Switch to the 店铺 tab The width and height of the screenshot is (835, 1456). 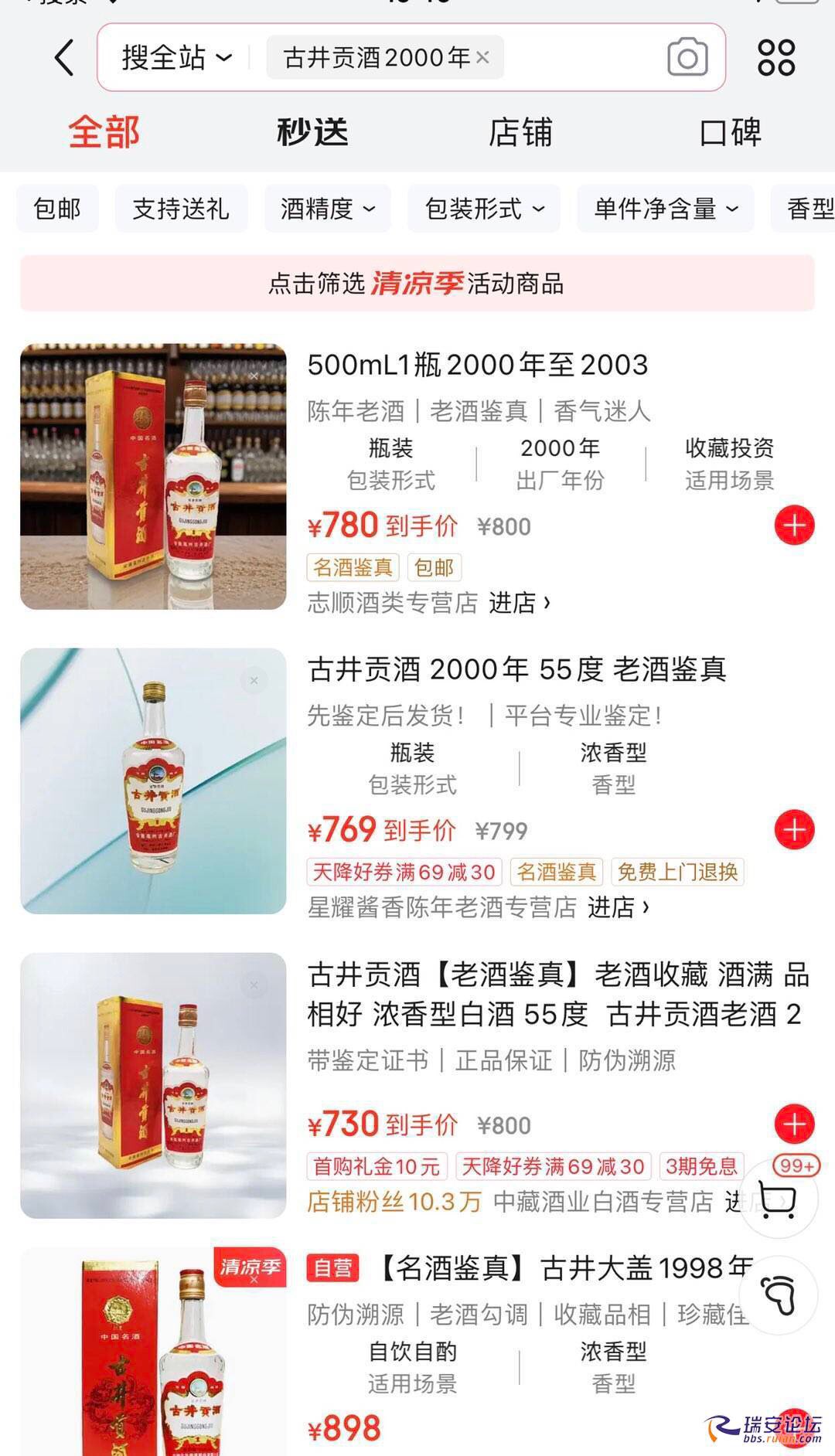520,132
